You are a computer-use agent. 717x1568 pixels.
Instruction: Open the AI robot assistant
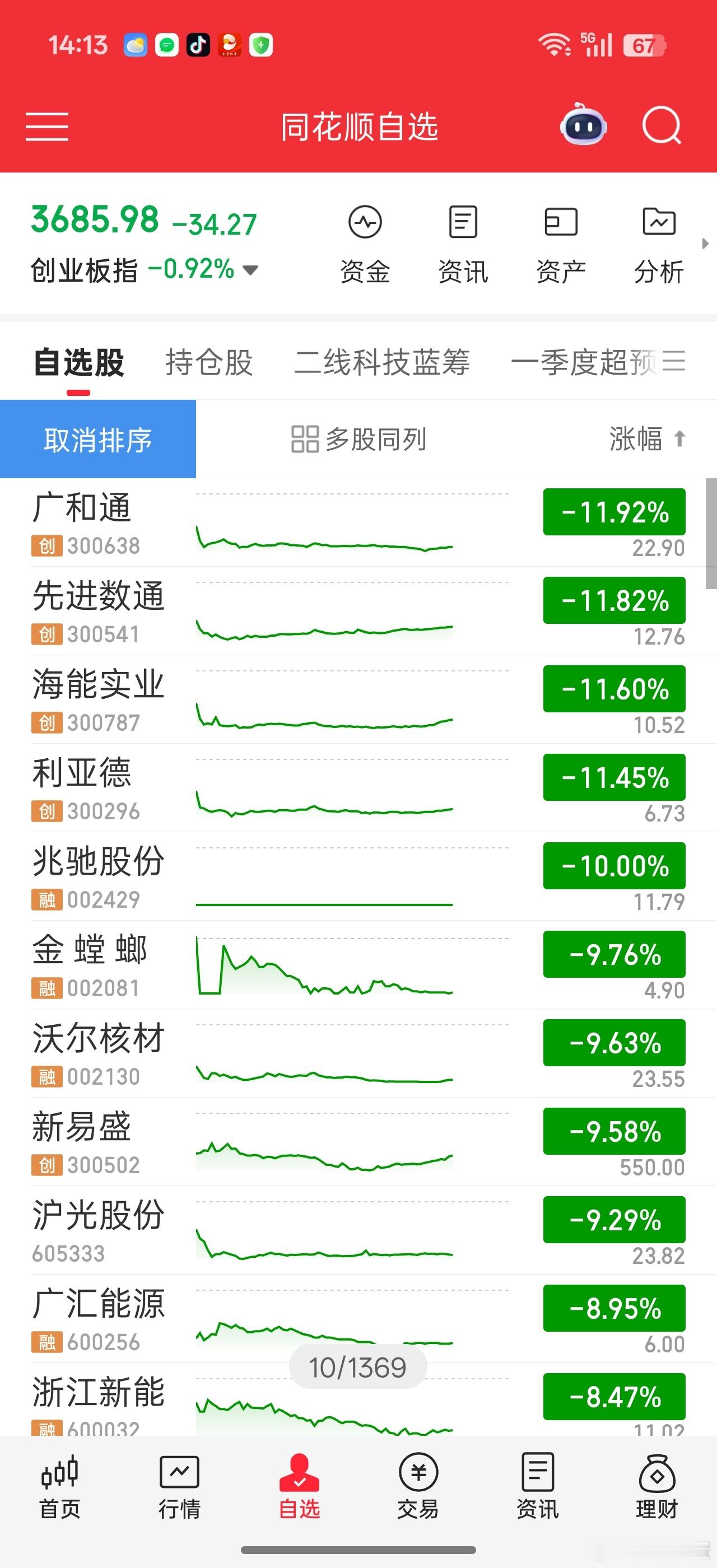click(x=583, y=126)
